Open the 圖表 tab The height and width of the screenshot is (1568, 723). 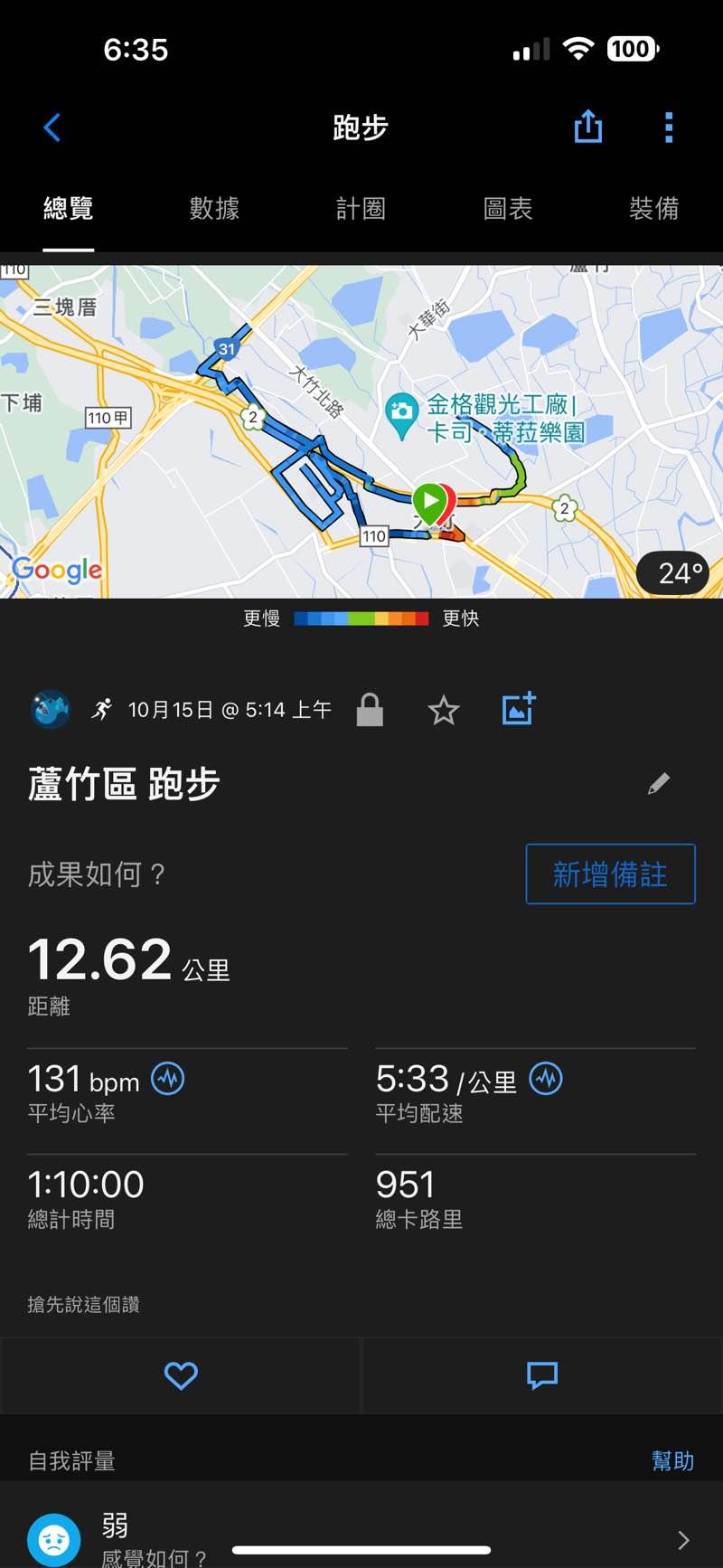point(507,209)
